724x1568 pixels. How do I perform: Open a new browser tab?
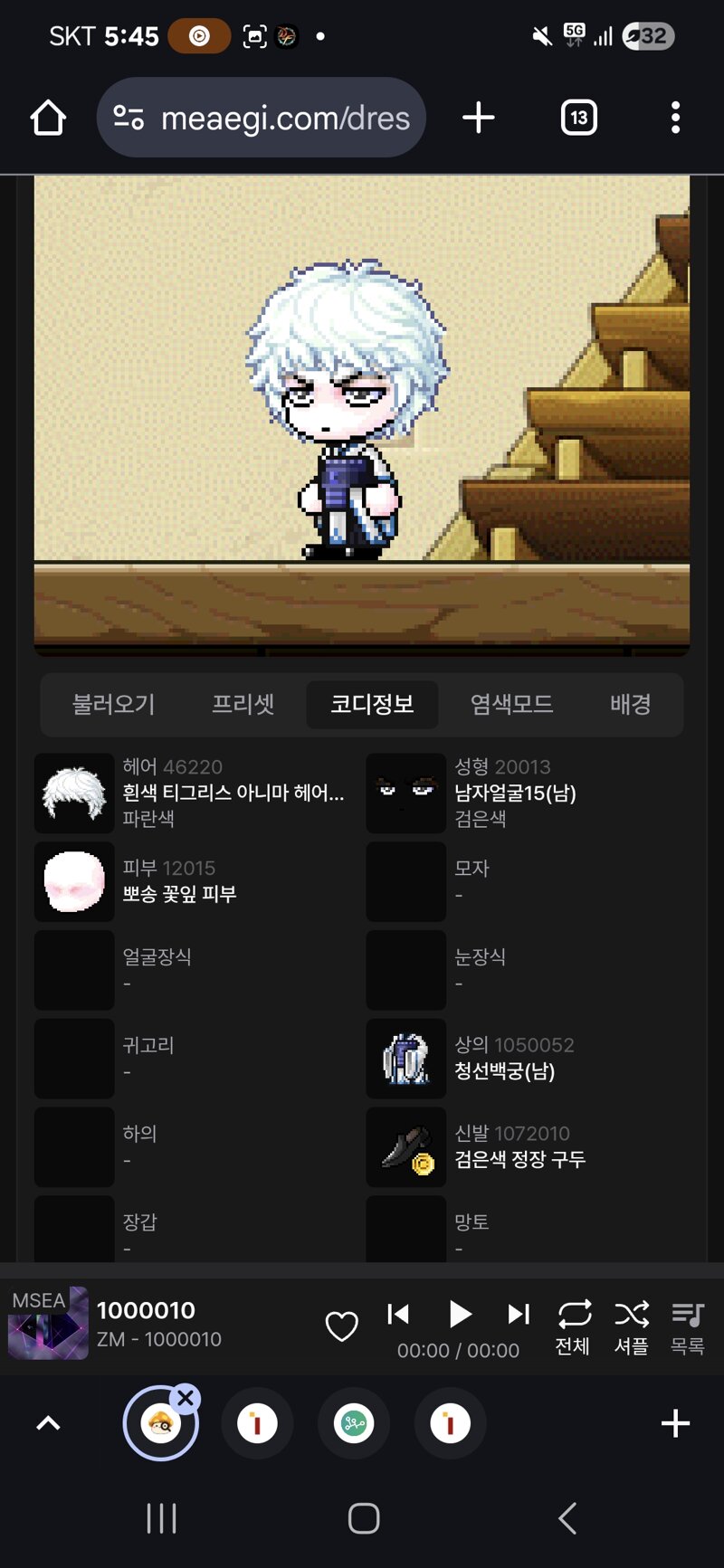[x=479, y=118]
